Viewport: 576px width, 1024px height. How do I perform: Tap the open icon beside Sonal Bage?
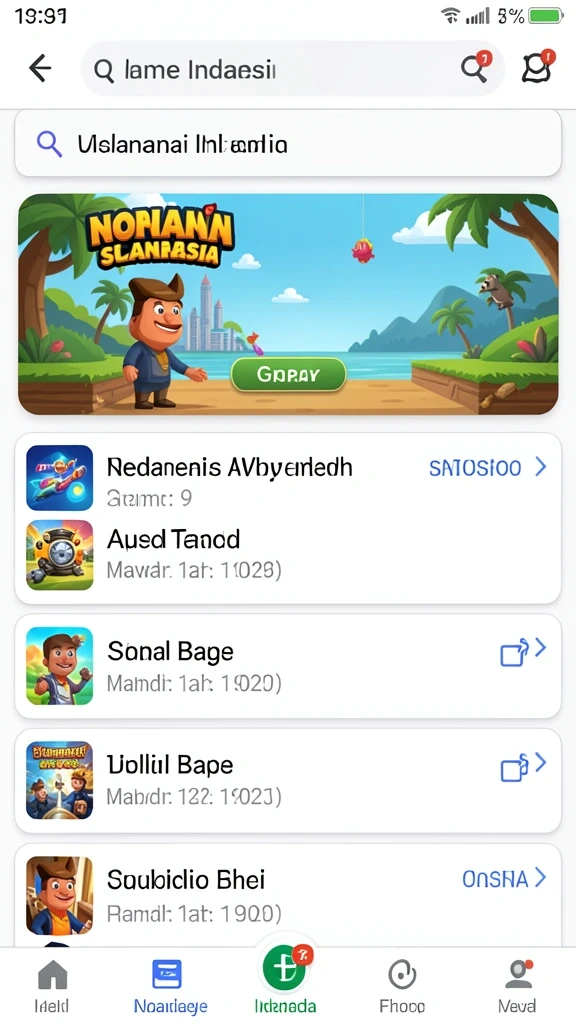522,650
